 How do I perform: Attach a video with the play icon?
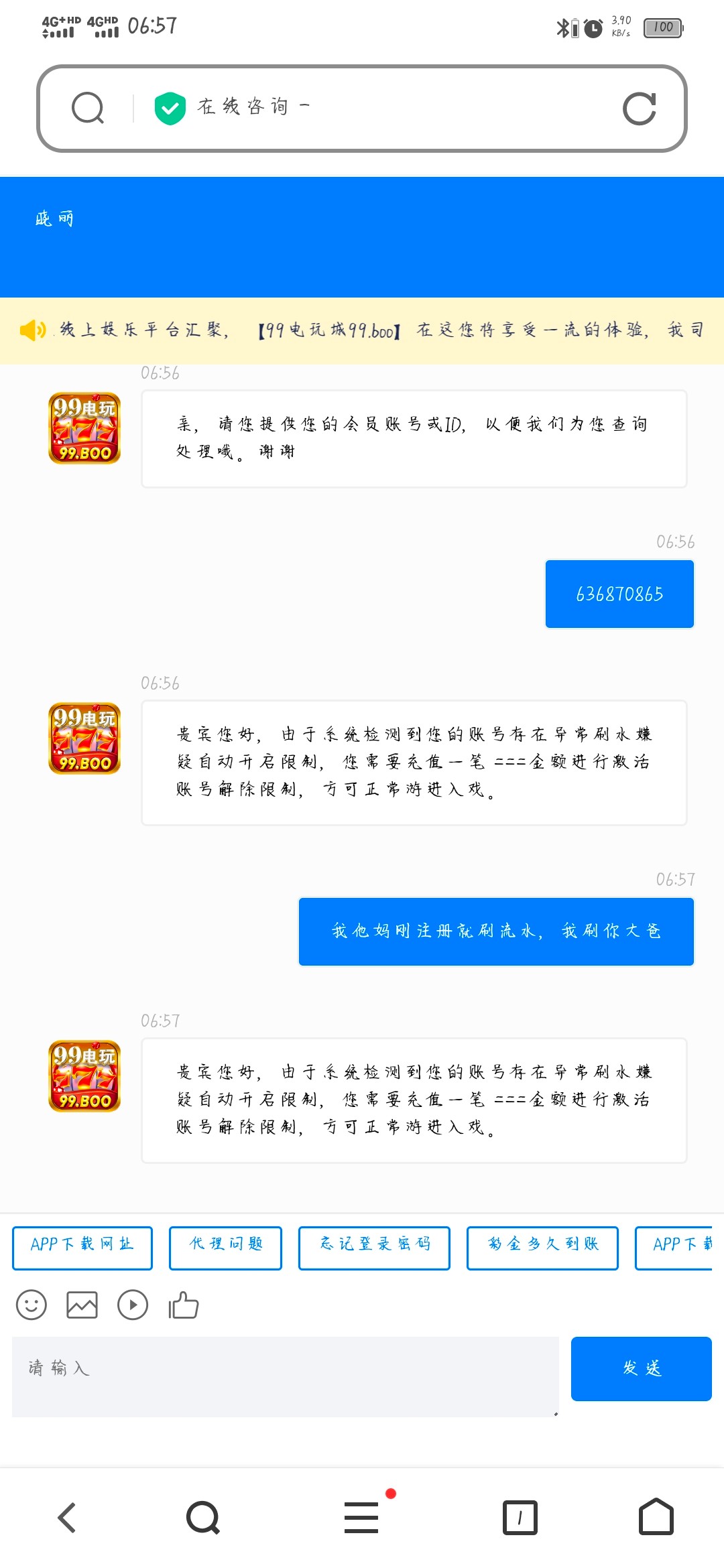(133, 1305)
